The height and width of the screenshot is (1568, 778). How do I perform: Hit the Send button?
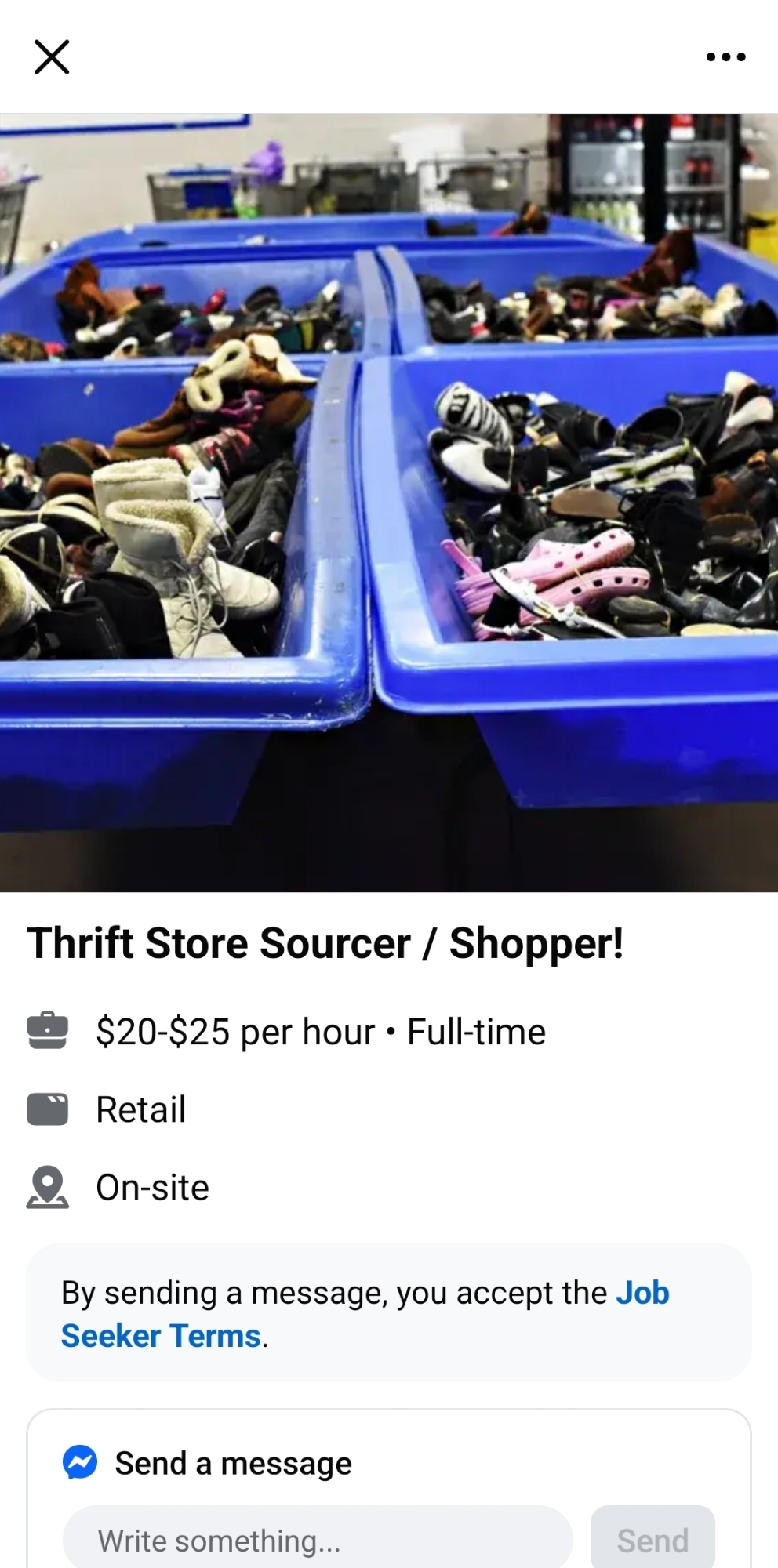click(x=653, y=1540)
